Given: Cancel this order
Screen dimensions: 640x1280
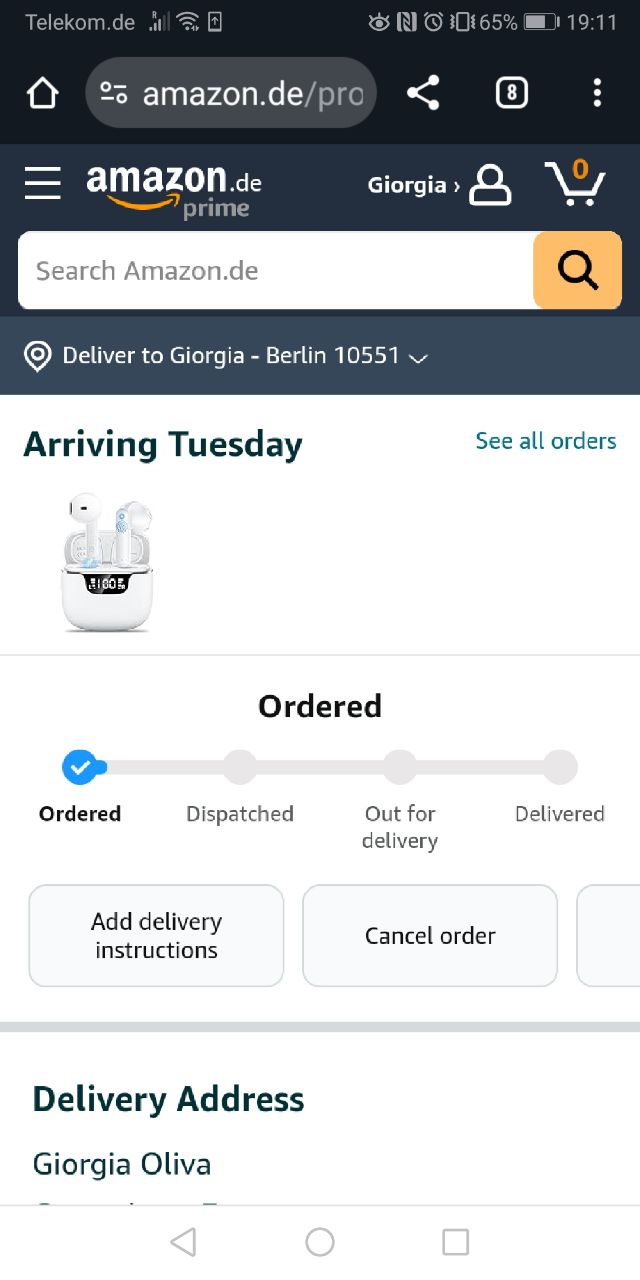Looking at the screenshot, I should click(x=430, y=935).
